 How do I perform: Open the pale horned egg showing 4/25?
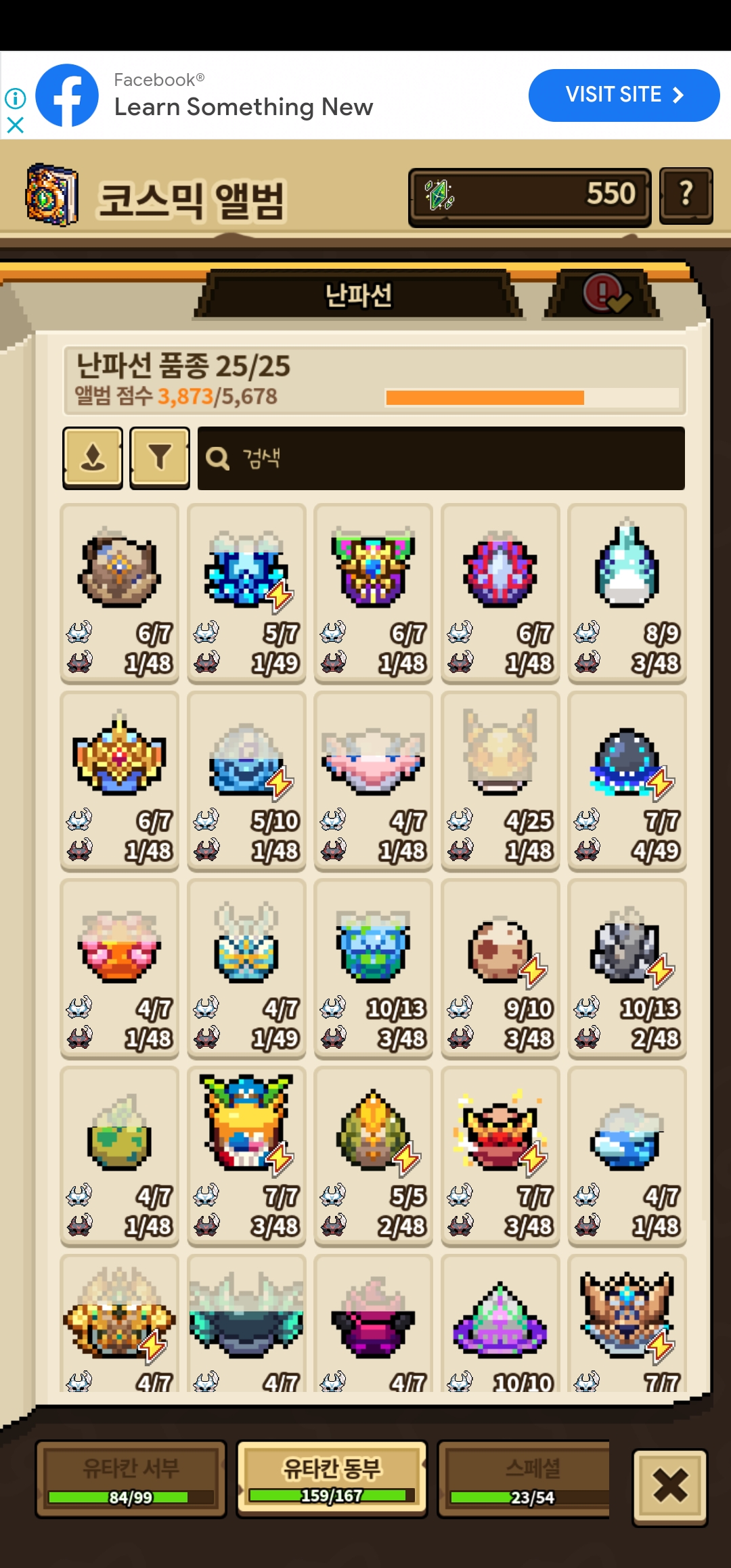(x=500, y=781)
